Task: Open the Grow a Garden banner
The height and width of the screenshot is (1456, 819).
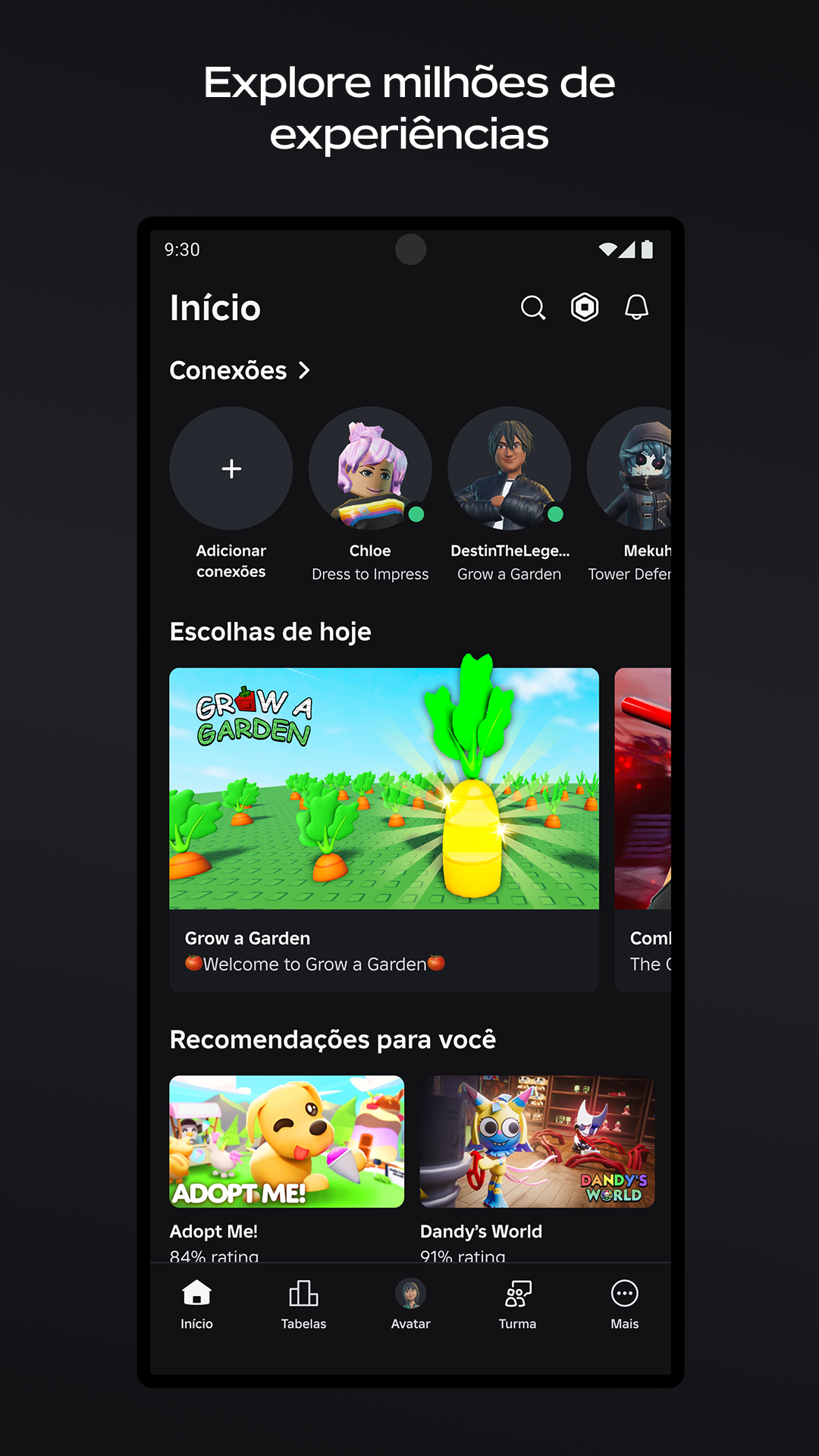Action: pos(383,786)
